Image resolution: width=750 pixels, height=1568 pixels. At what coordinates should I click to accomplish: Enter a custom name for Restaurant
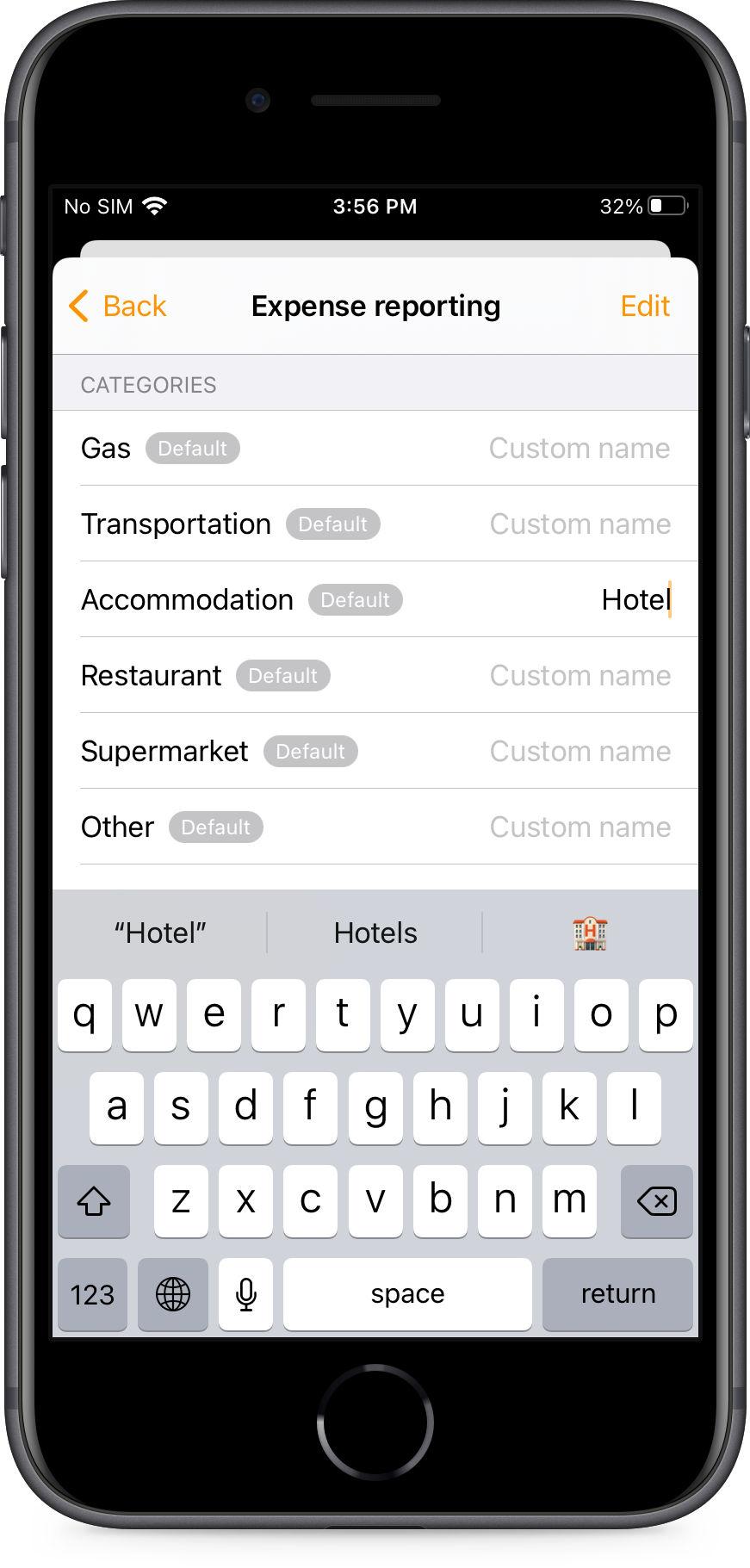pyautogui.click(x=580, y=676)
